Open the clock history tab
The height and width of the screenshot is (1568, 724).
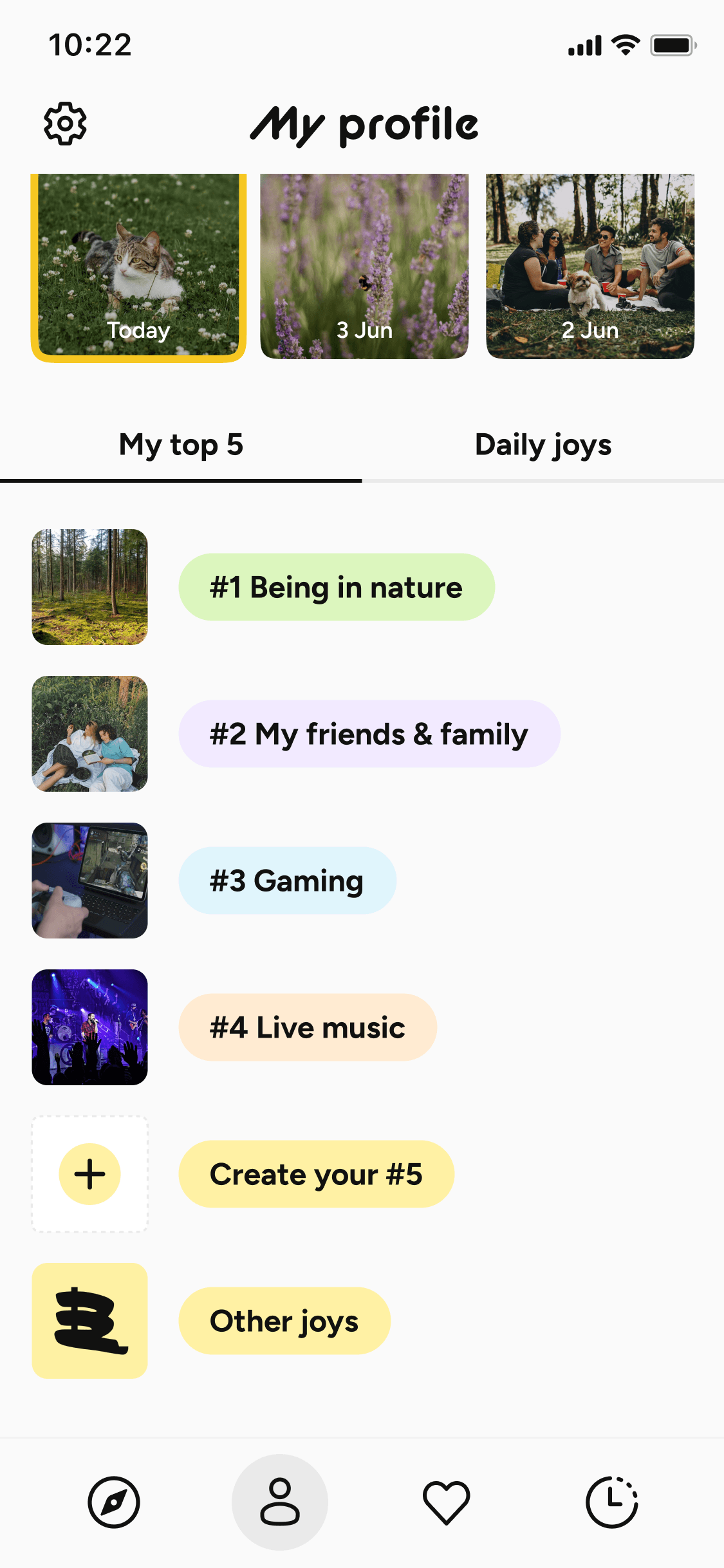click(611, 1502)
